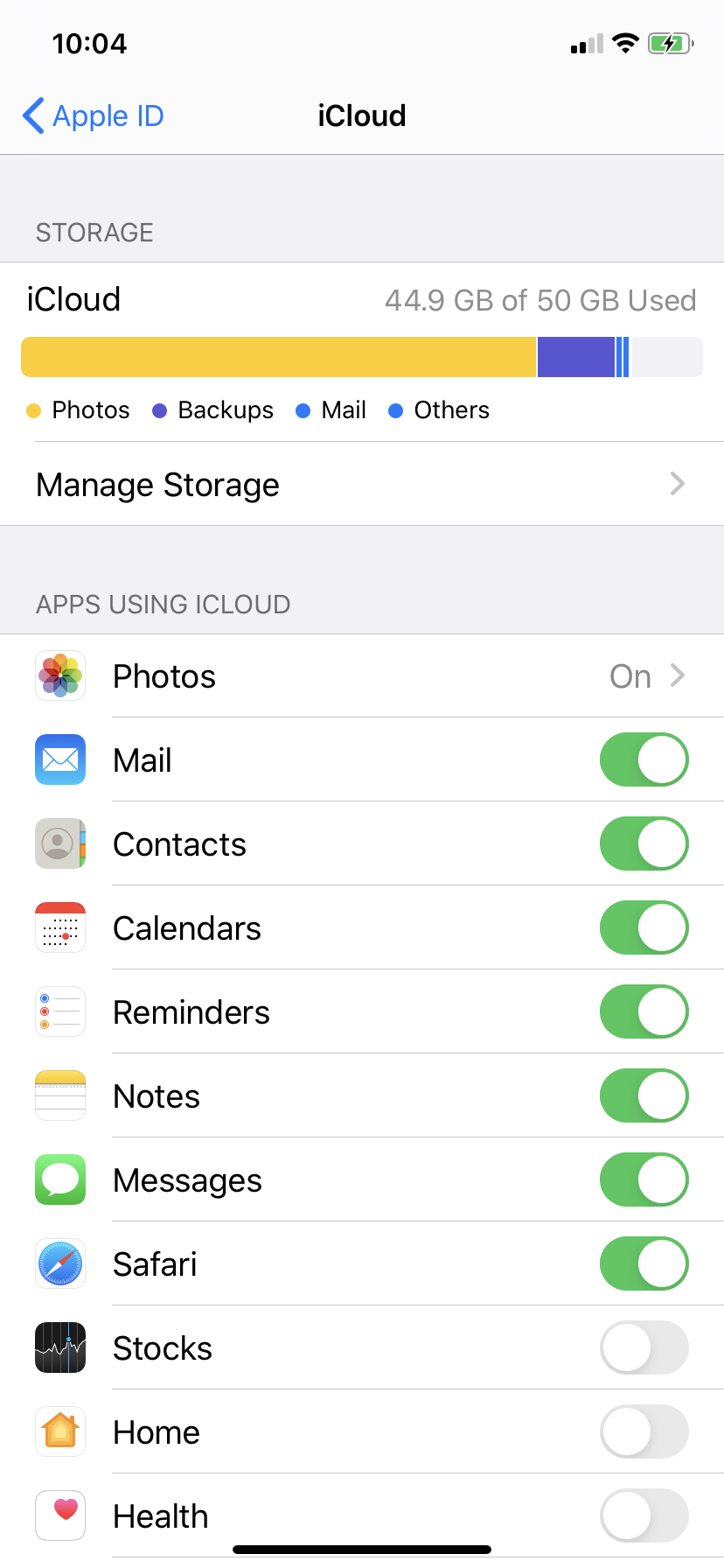Disable Contacts iCloud toggle

tap(644, 843)
